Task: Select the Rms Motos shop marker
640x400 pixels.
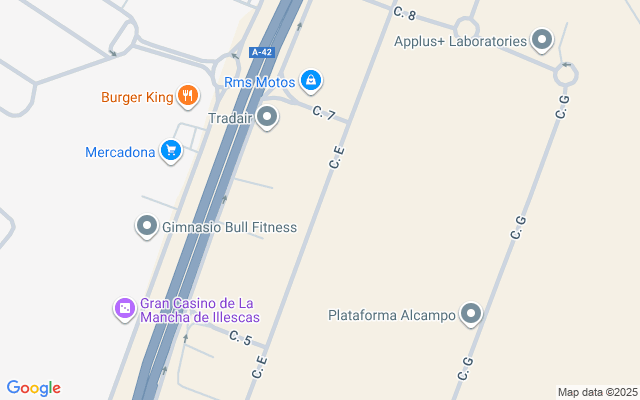Action: [x=311, y=80]
